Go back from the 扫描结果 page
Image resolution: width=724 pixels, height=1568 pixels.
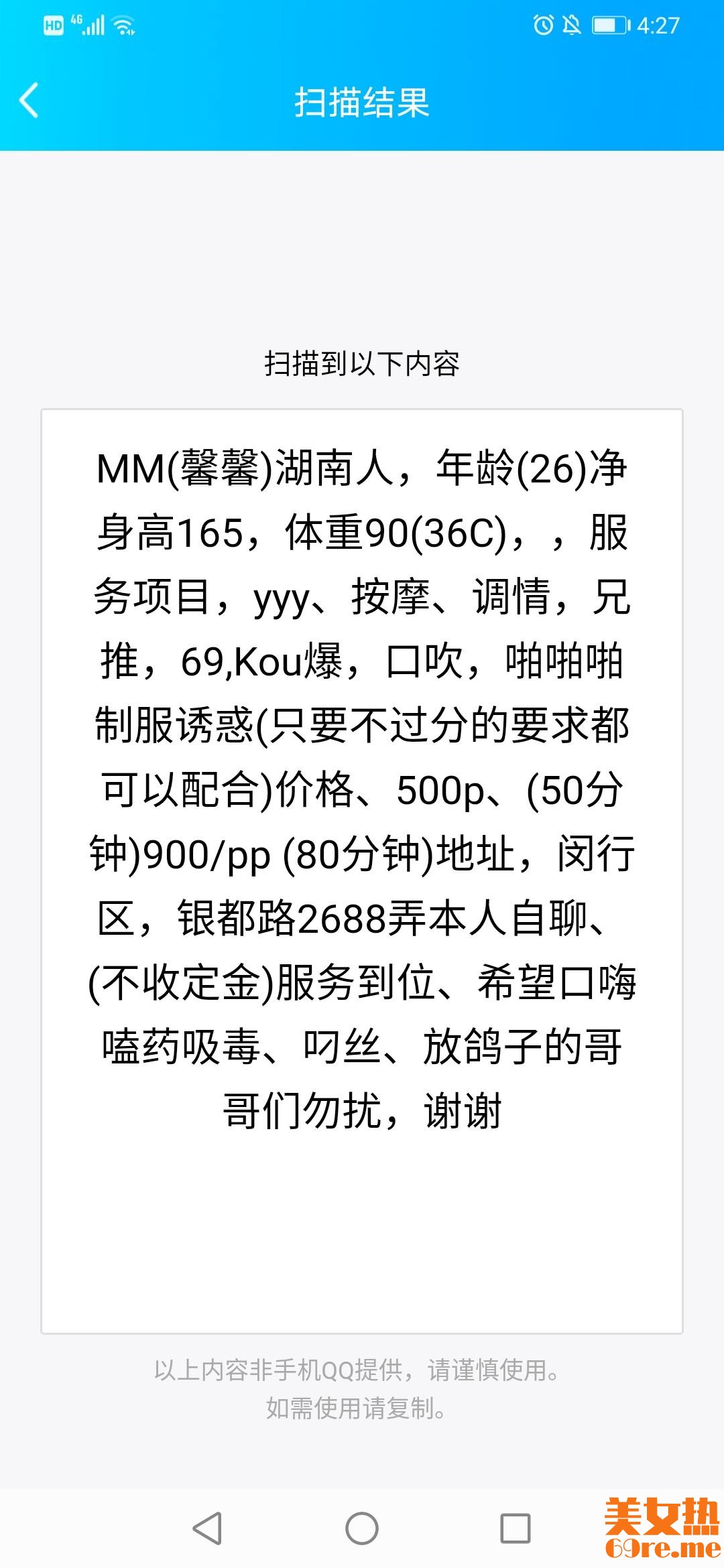click(29, 101)
